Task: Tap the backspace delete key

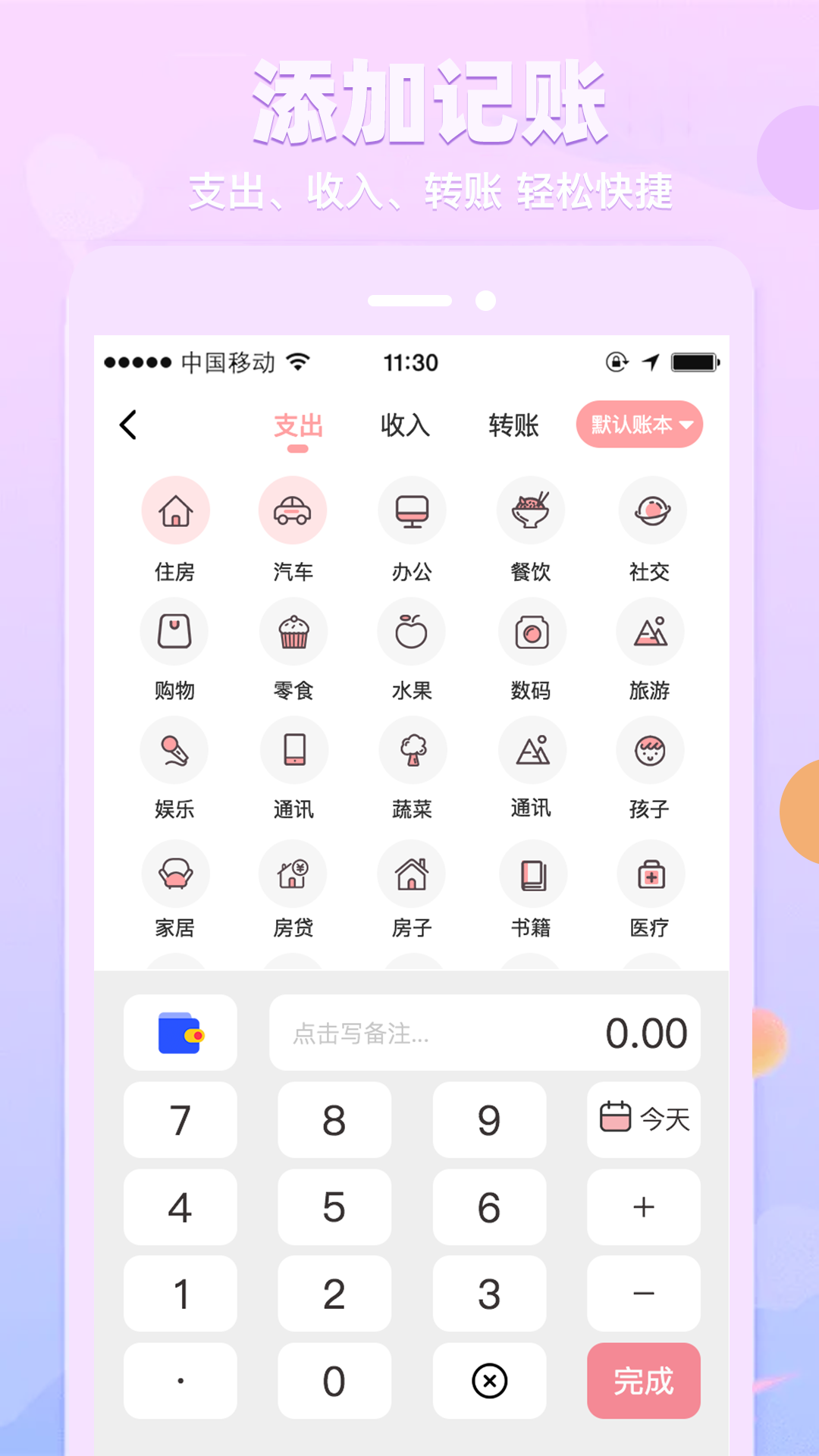Action: 489,1380
